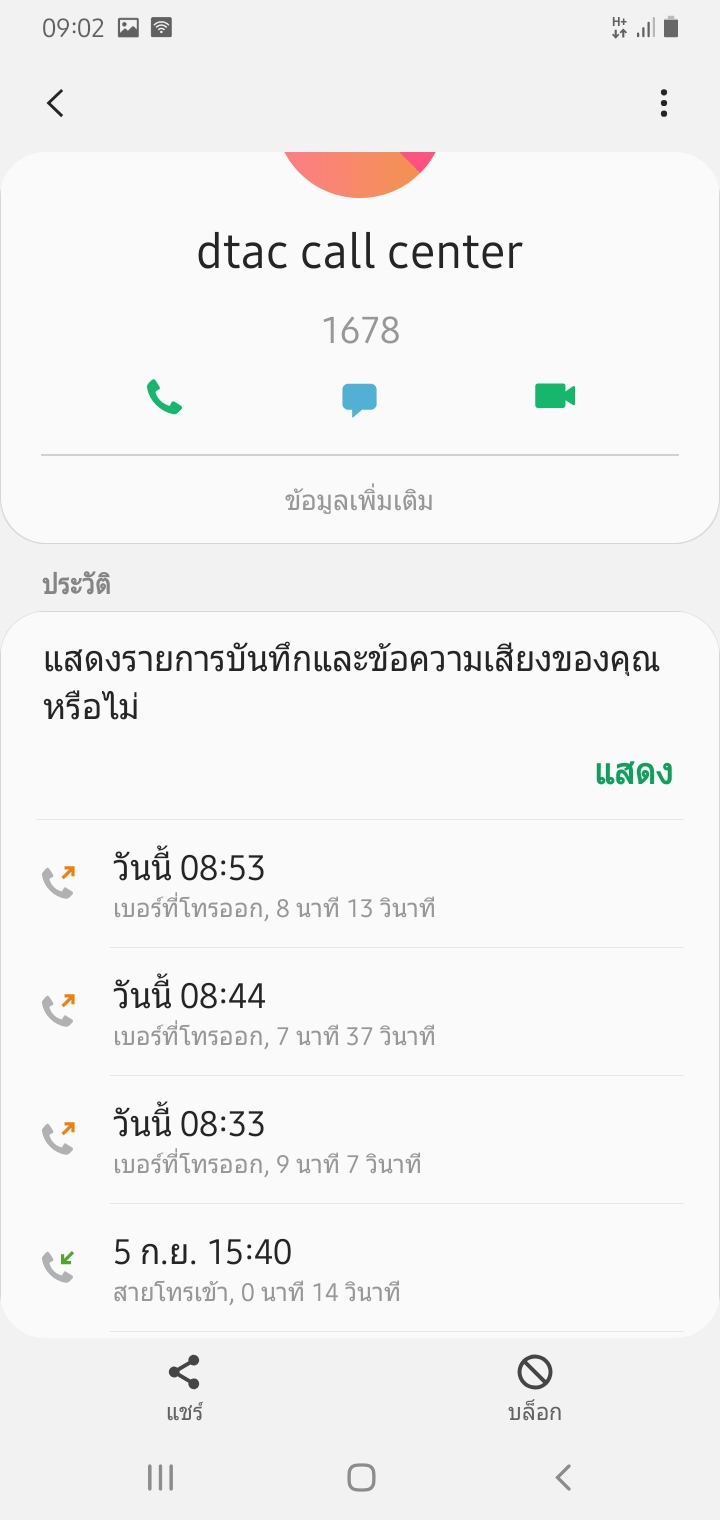
Task: Open the call log from today 08:33
Action: [x=360, y=1140]
